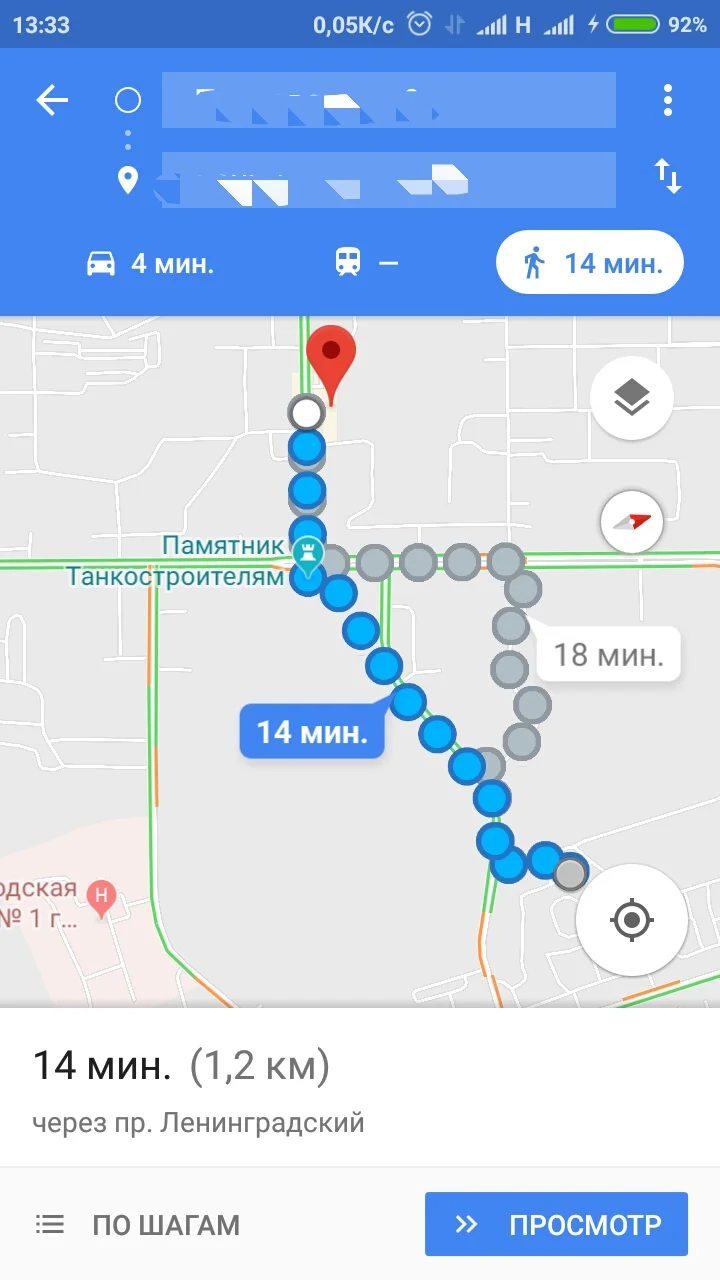Tap the 14 мин. route label
The height and width of the screenshot is (1280, 720).
pos(312,731)
